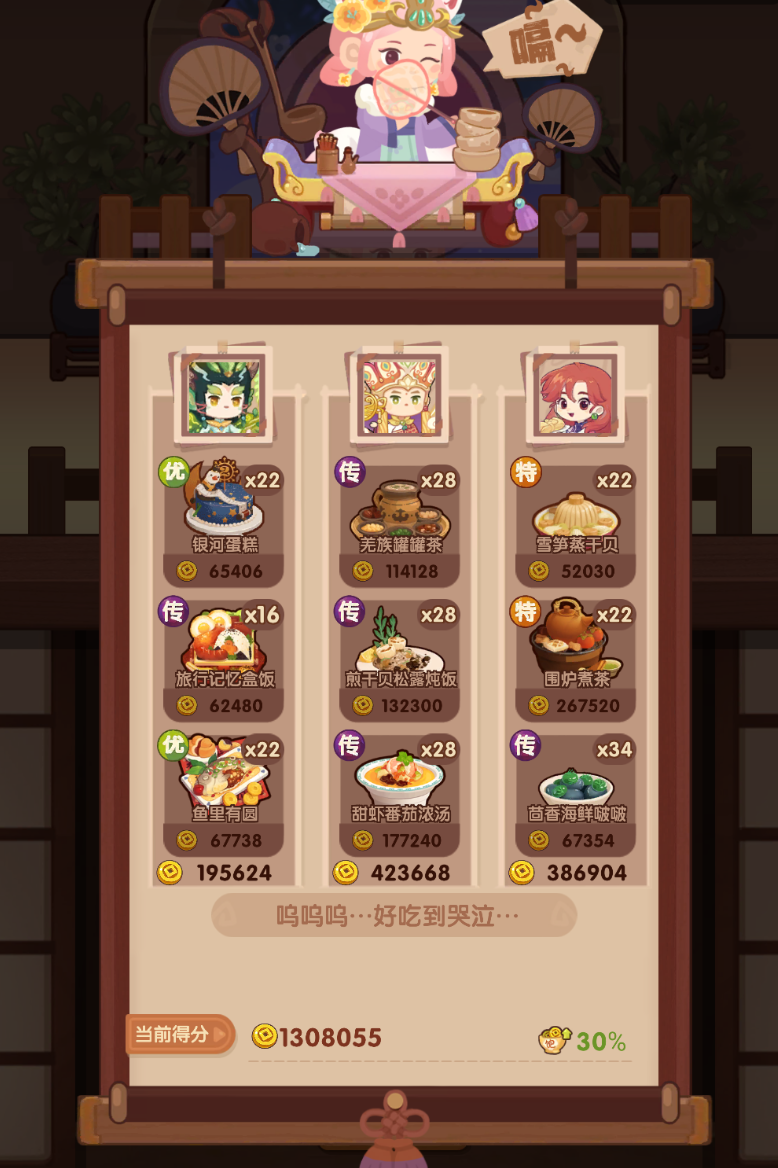Open the 旅行记忆盒饭 dish card

coord(223,657)
